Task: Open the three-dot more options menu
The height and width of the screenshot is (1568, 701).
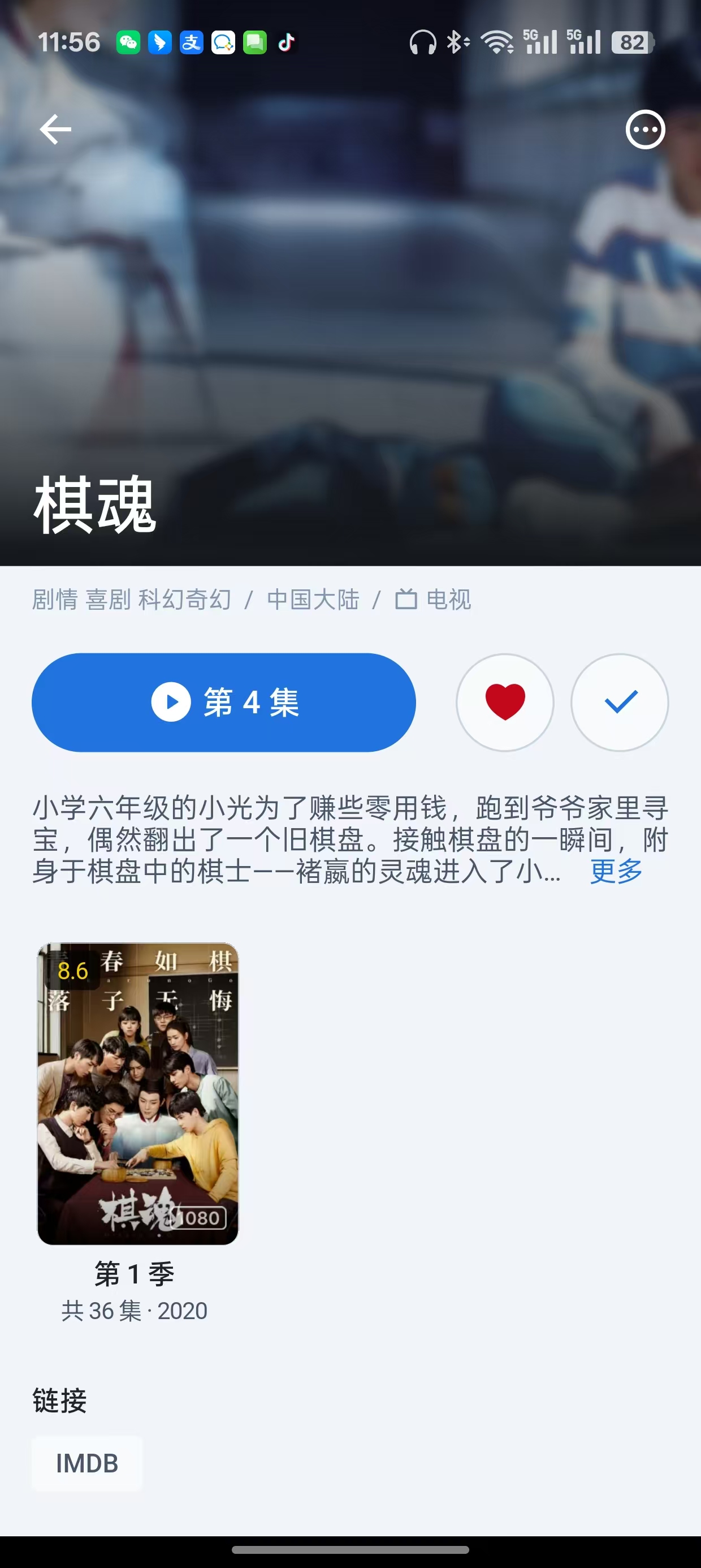Action: (645, 130)
